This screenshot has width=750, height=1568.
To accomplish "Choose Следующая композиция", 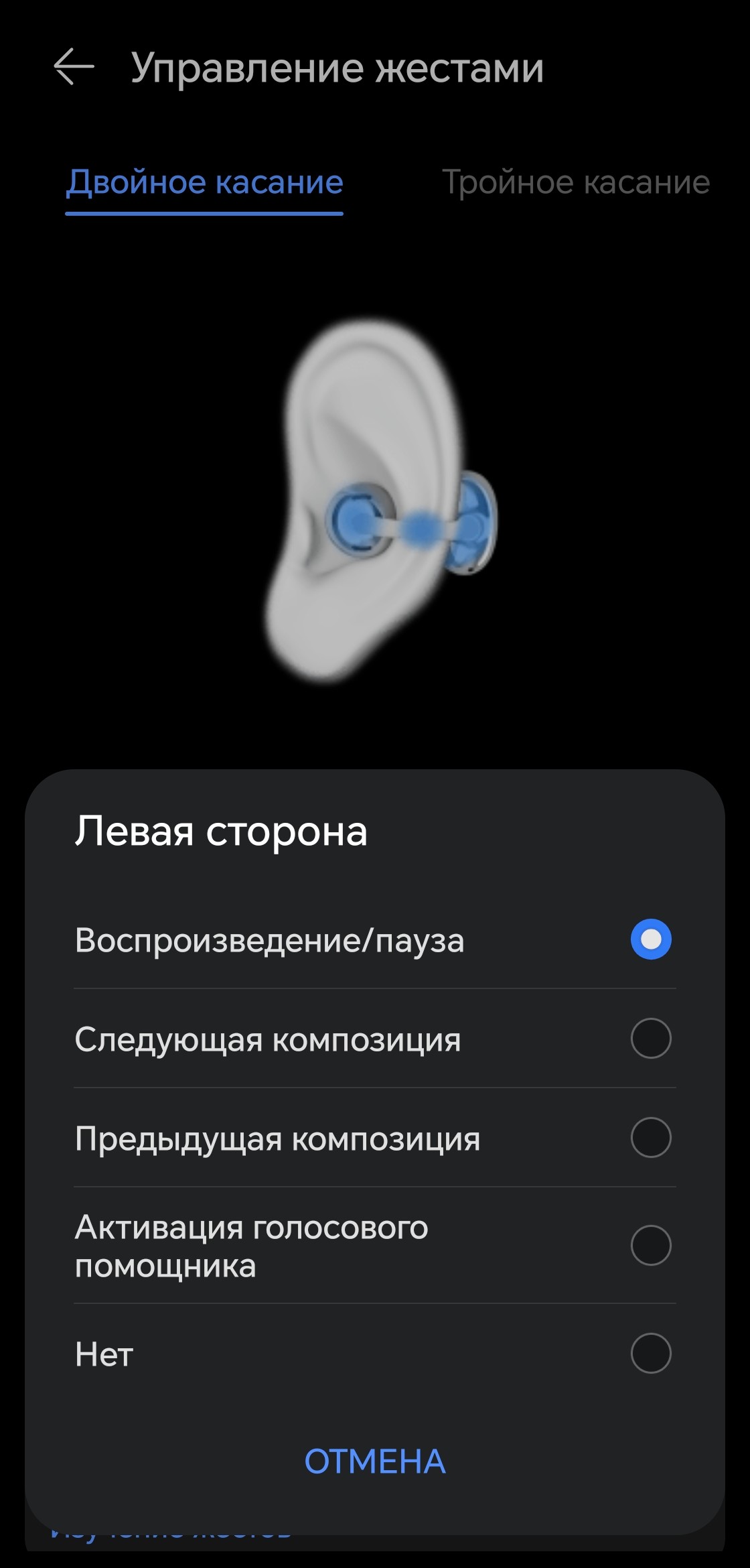I will click(375, 1039).
